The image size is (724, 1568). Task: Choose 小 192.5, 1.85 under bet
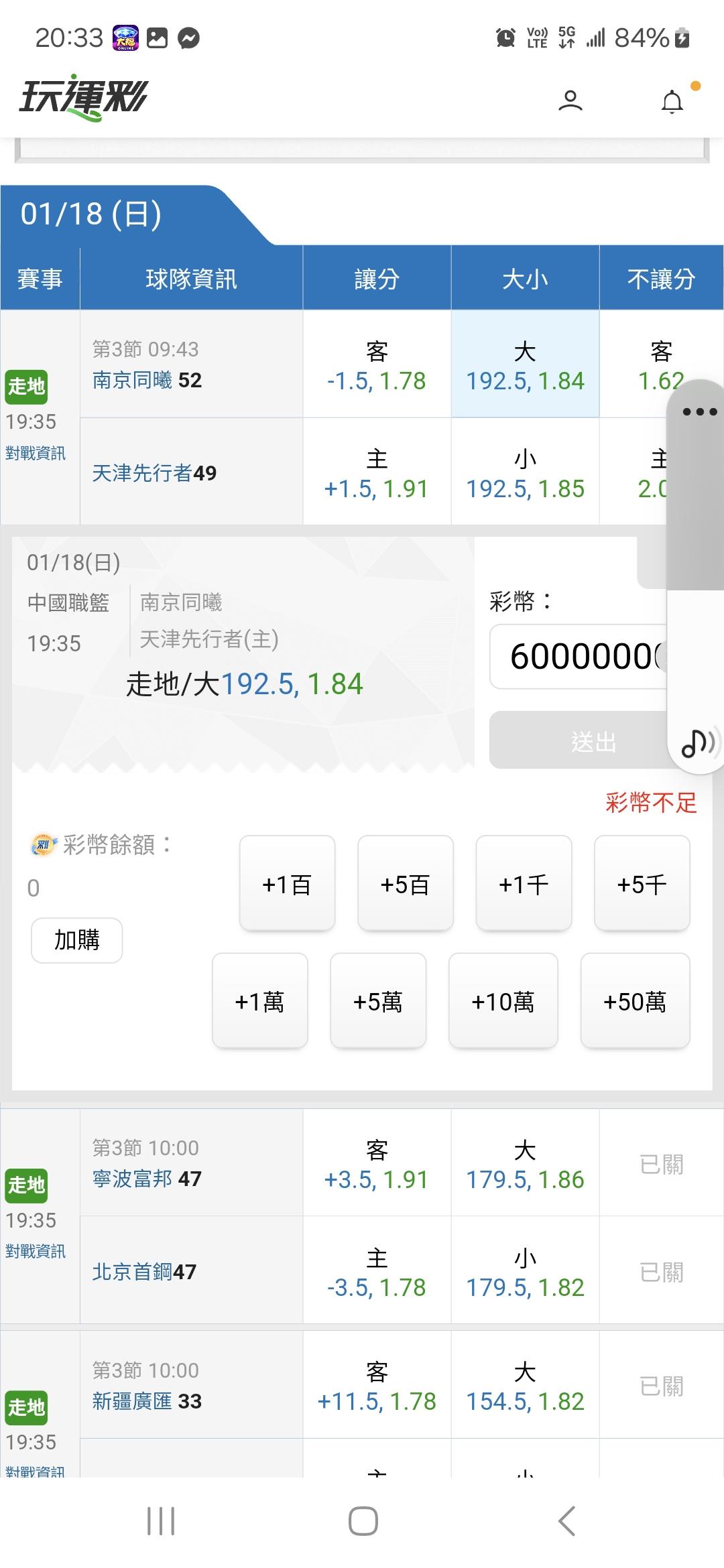click(525, 473)
